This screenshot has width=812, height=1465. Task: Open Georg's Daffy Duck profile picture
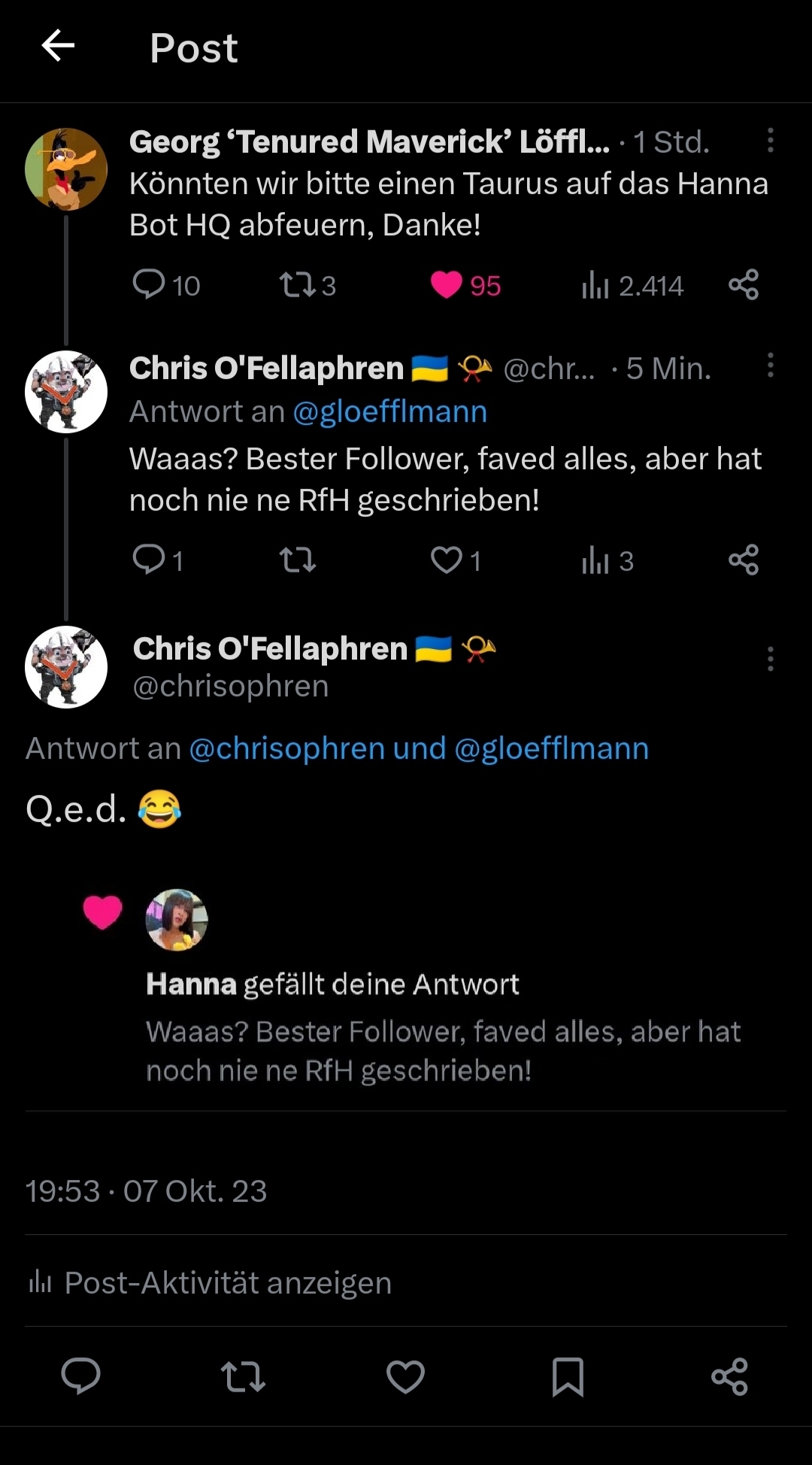(66, 169)
